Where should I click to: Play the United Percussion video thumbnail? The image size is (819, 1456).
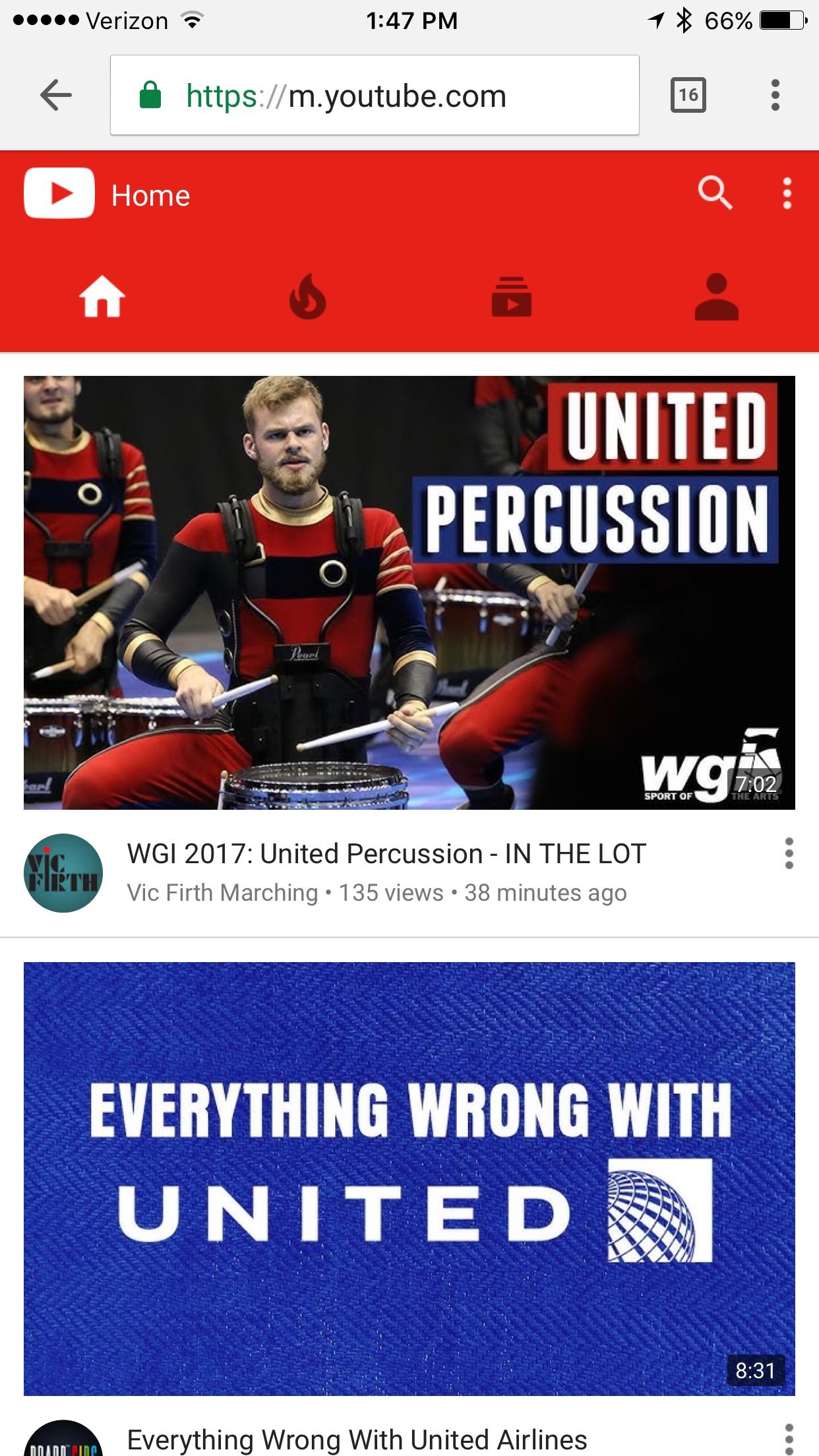point(409,592)
